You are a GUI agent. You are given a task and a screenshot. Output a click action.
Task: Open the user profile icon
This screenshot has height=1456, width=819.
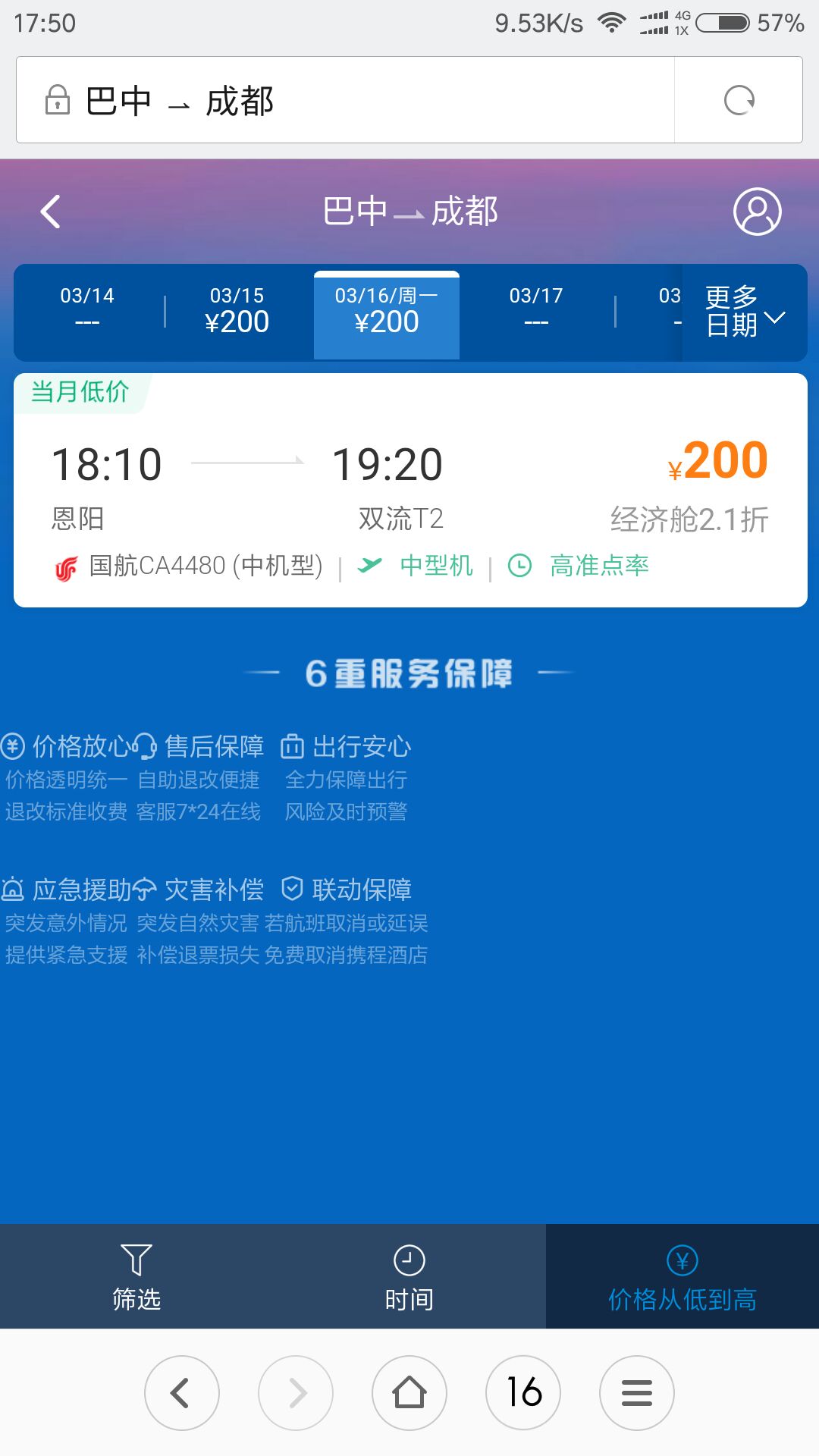pyautogui.click(x=757, y=212)
